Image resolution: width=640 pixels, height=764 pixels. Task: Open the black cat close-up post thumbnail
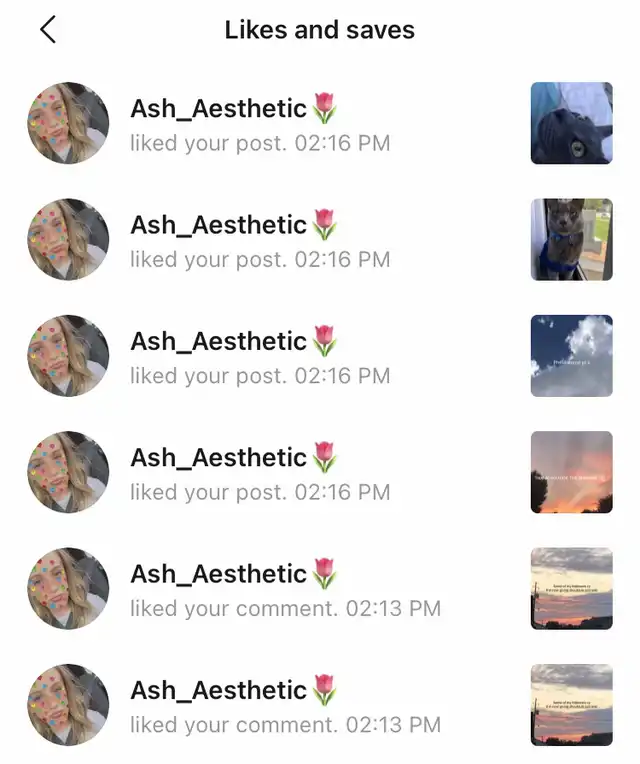pyautogui.click(x=571, y=123)
